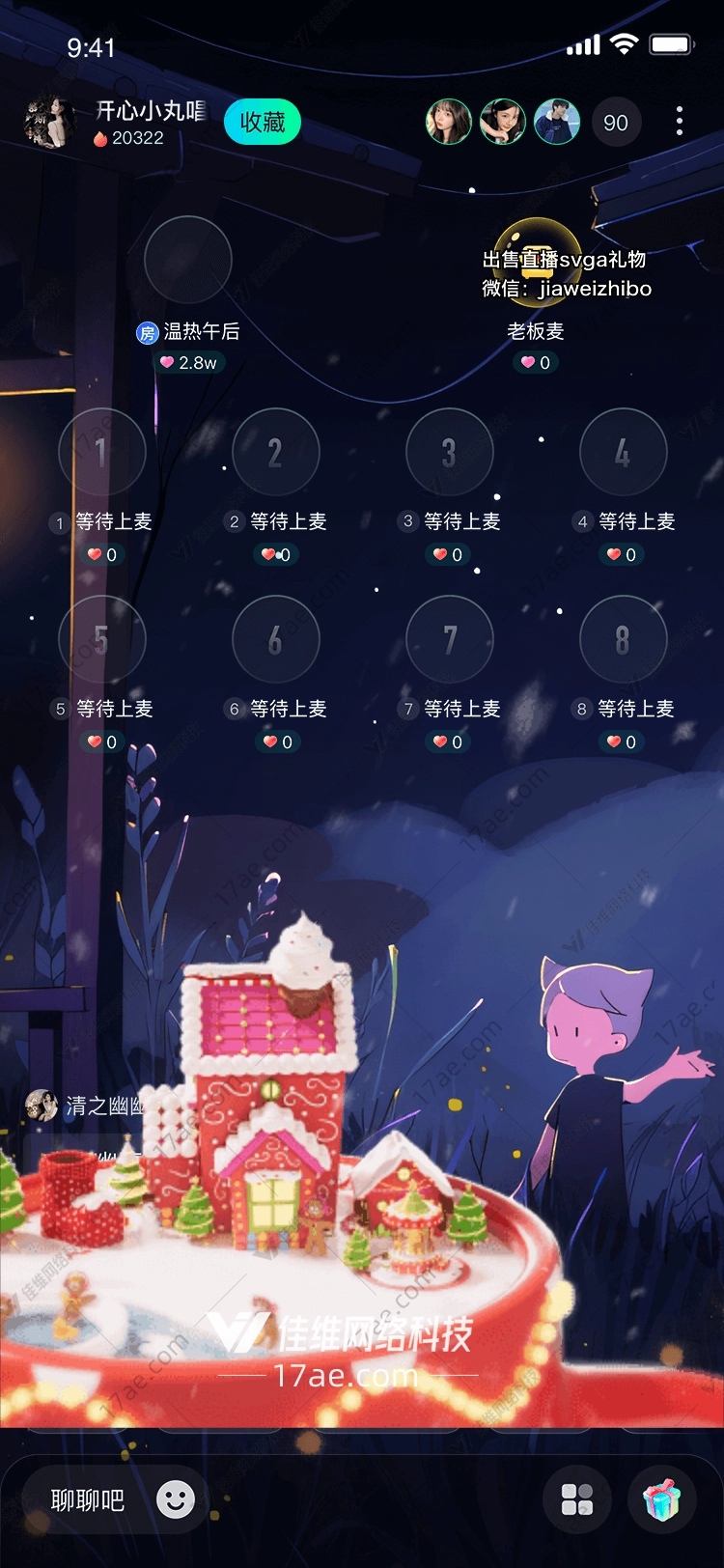Choose mic seat number 8

click(624, 639)
